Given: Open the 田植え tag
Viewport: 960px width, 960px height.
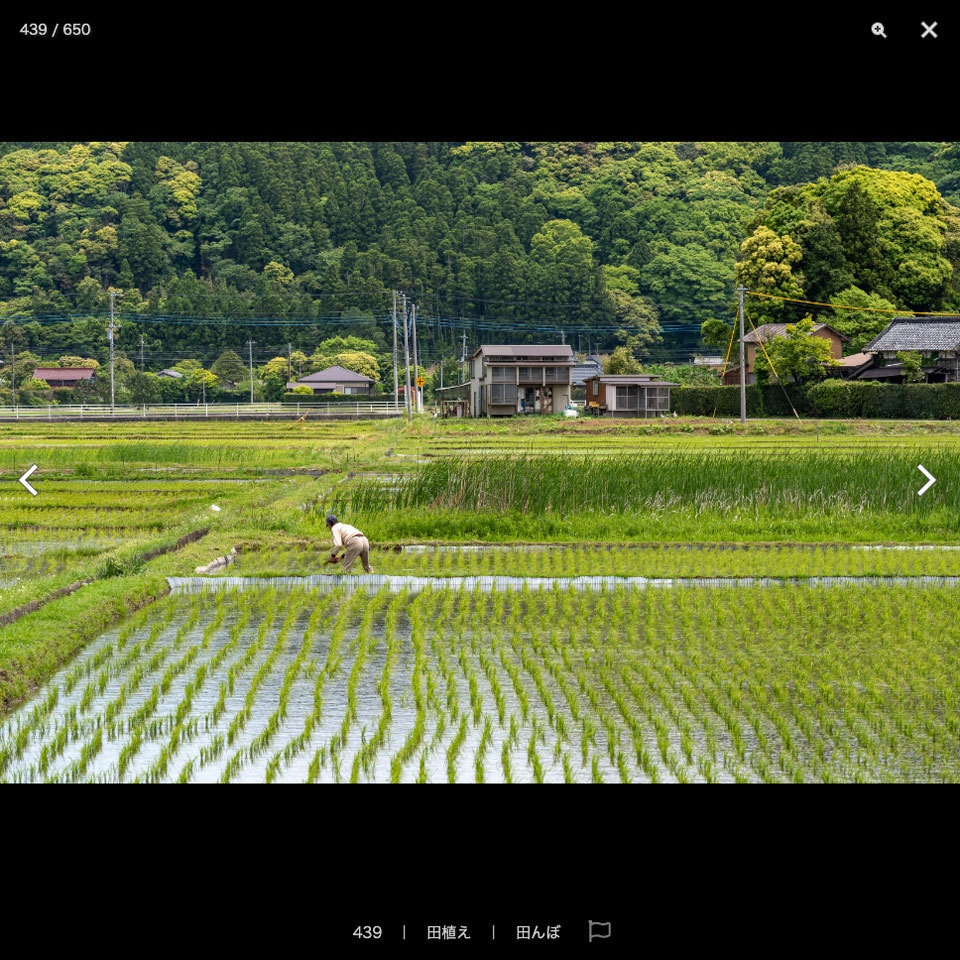Looking at the screenshot, I should (x=448, y=932).
